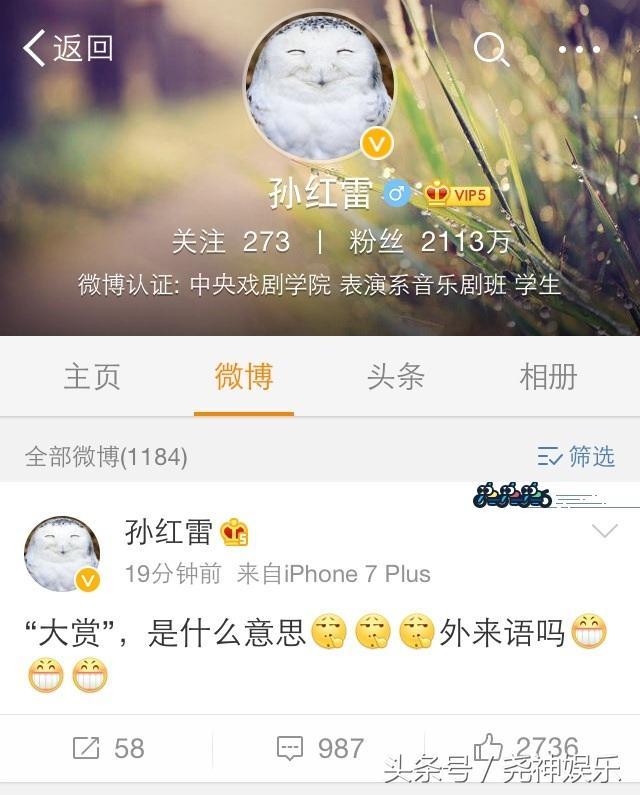Like the 大赏 post
Viewport: 640px width, 795px height.
[527, 748]
